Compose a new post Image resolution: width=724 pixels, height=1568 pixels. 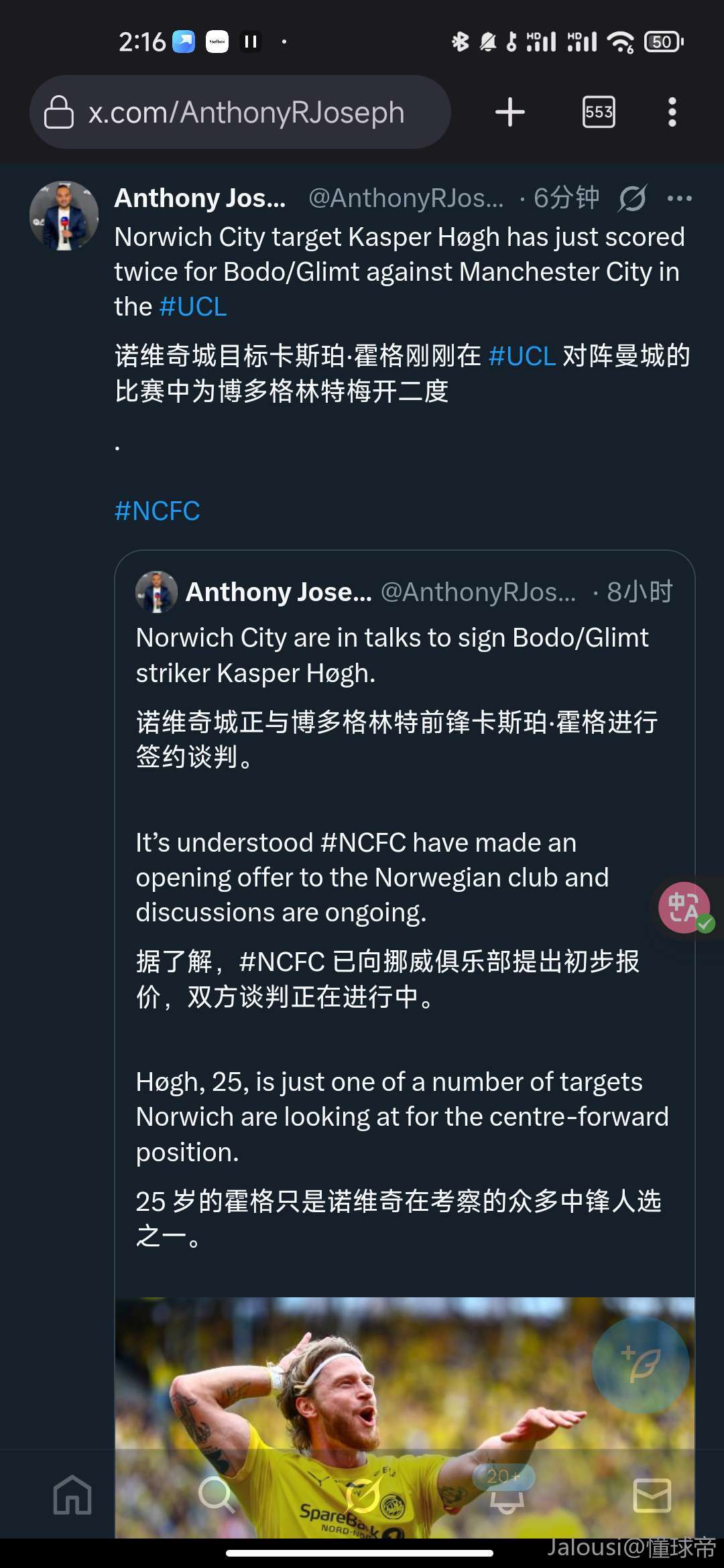(641, 1366)
